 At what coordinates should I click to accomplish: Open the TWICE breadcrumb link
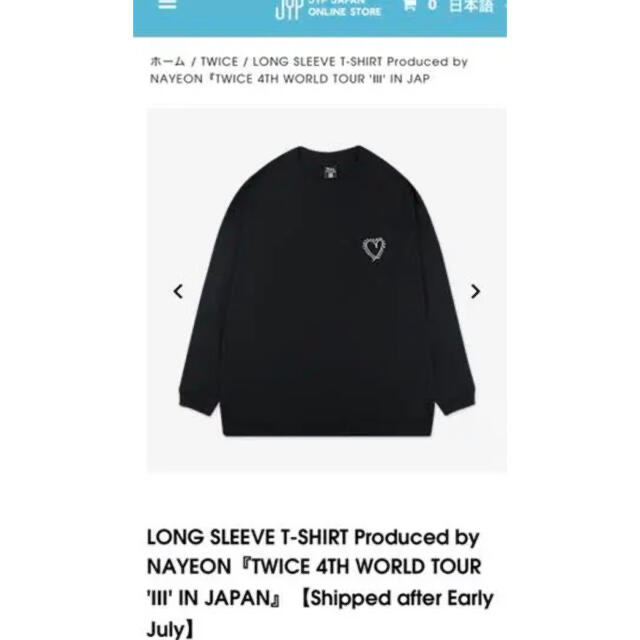[x=218, y=62]
